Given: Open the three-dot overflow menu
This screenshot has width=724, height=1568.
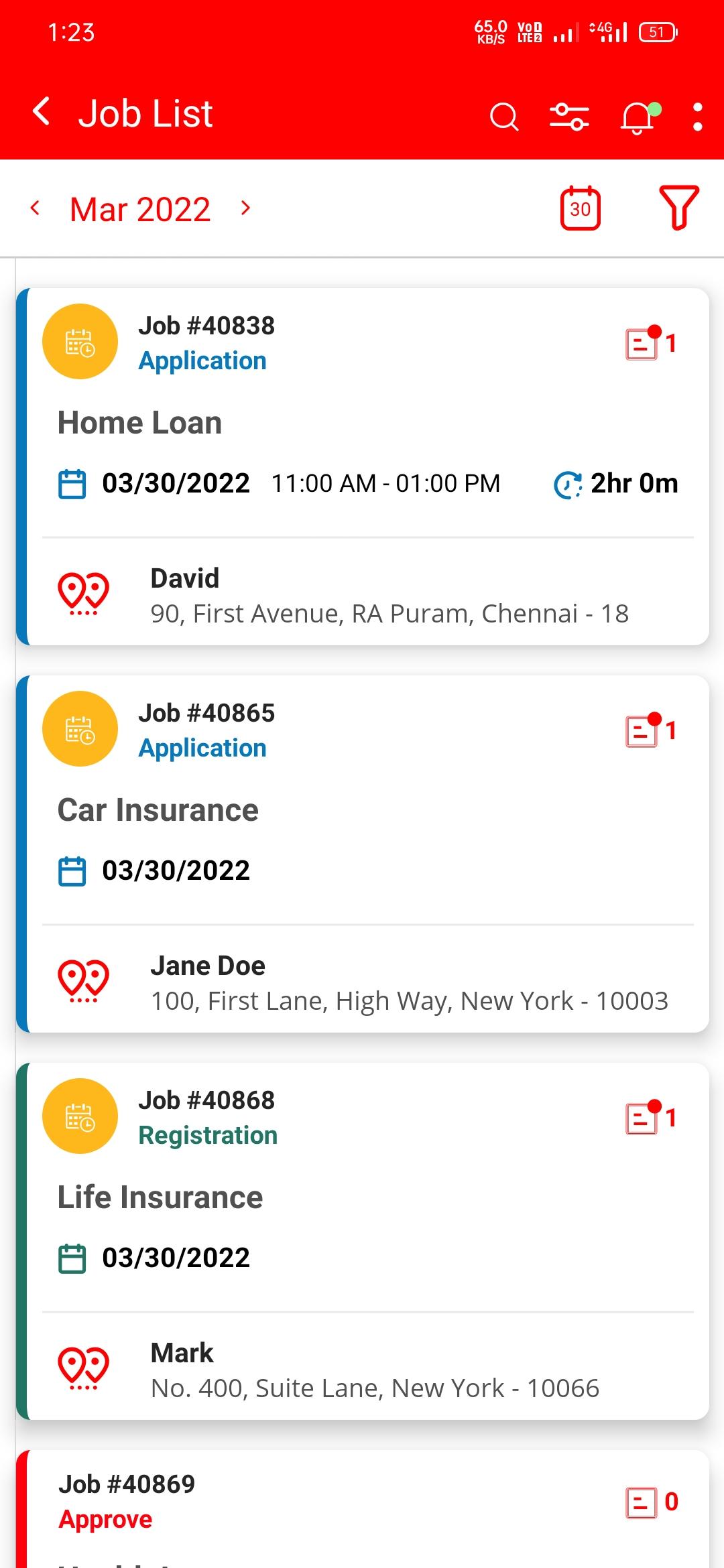Looking at the screenshot, I should tap(698, 117).
